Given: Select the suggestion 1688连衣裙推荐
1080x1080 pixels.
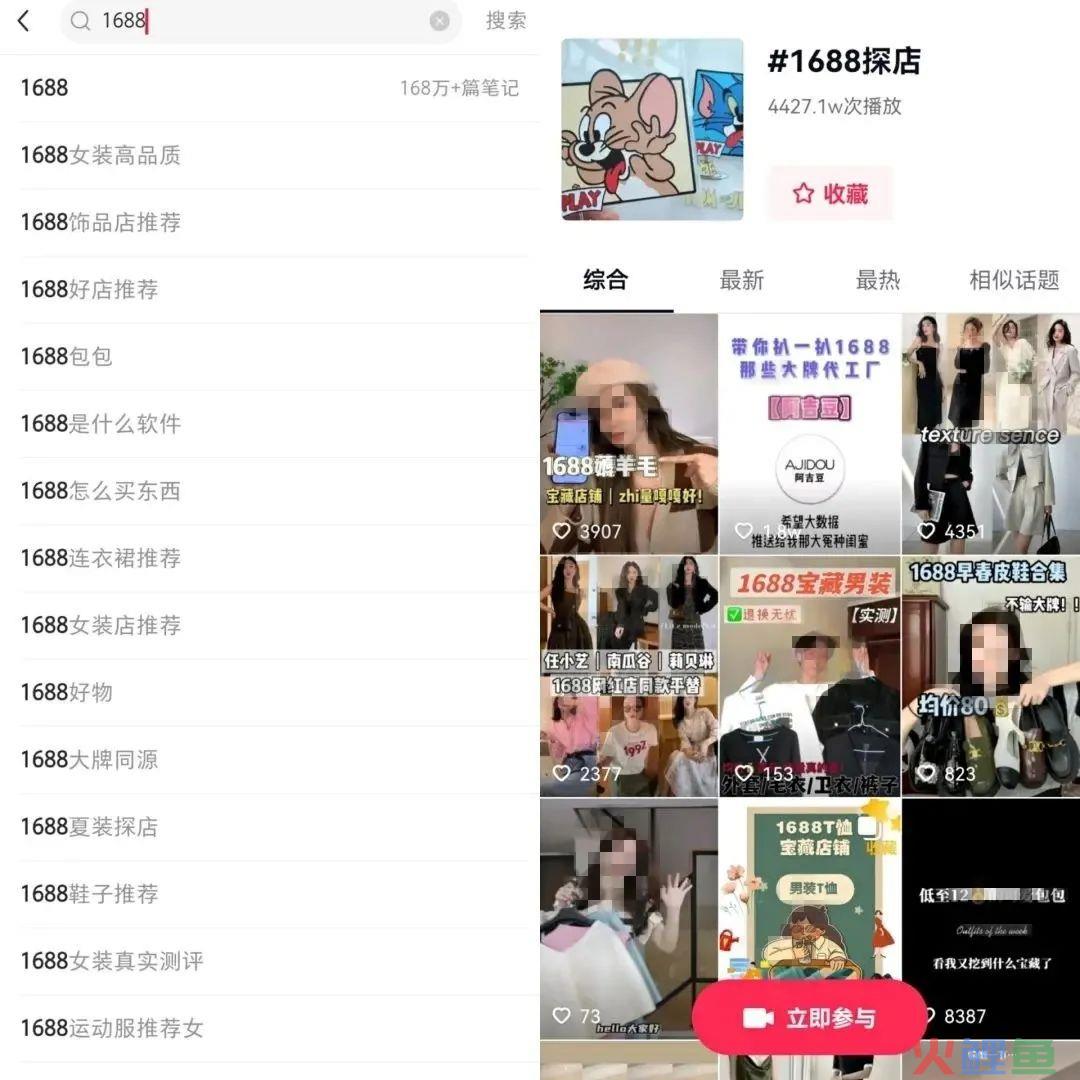Looking at the screenshot, I should coord(100,557).
